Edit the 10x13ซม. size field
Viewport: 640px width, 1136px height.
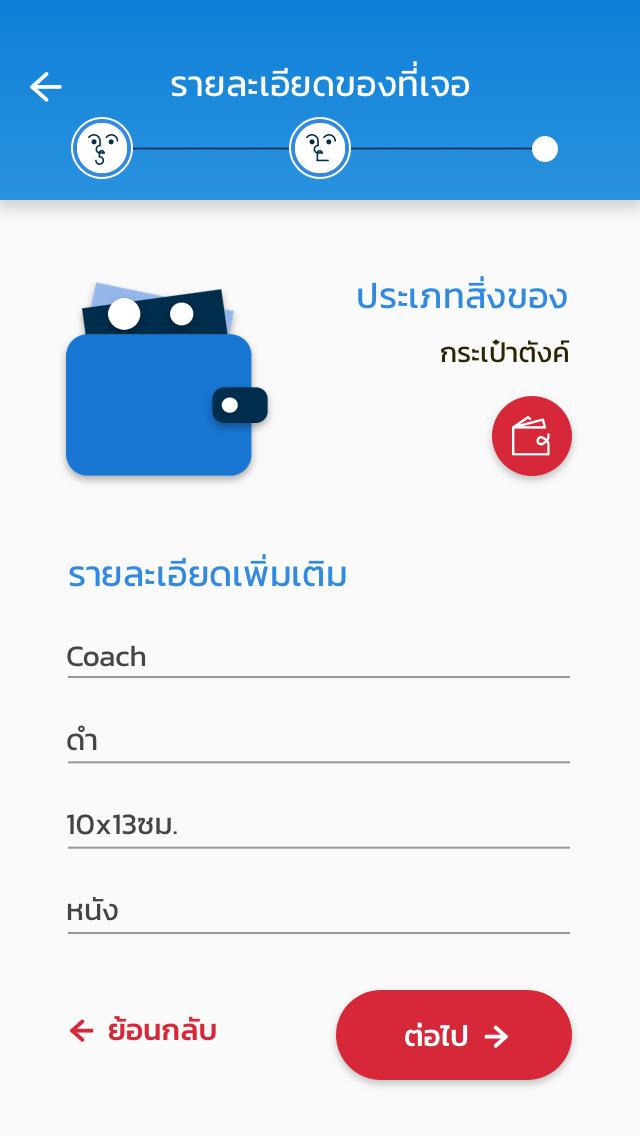(318, 826)
